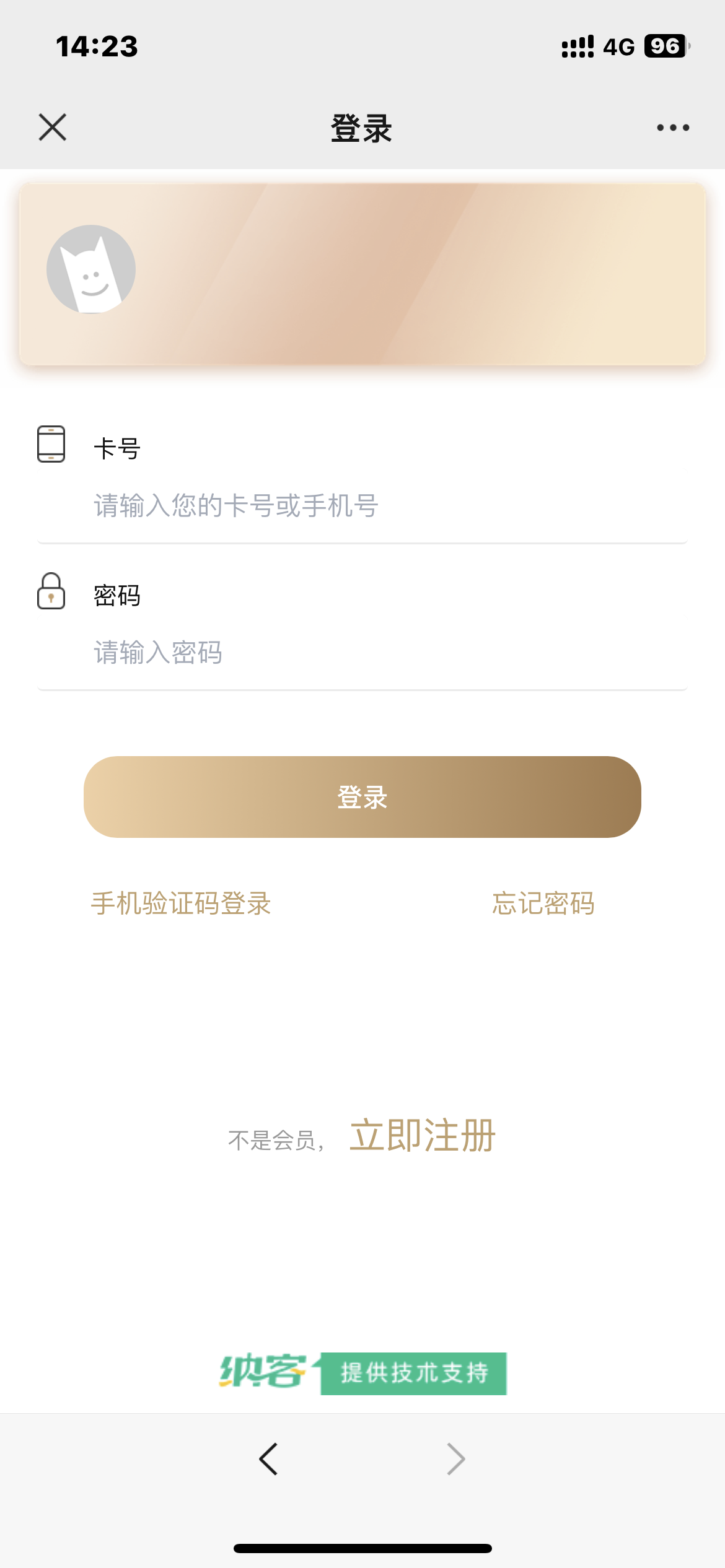Open the 忘记密码 password recovery
The width and height of the screenshot is (725, 1568).
click(x=543, y=904)
